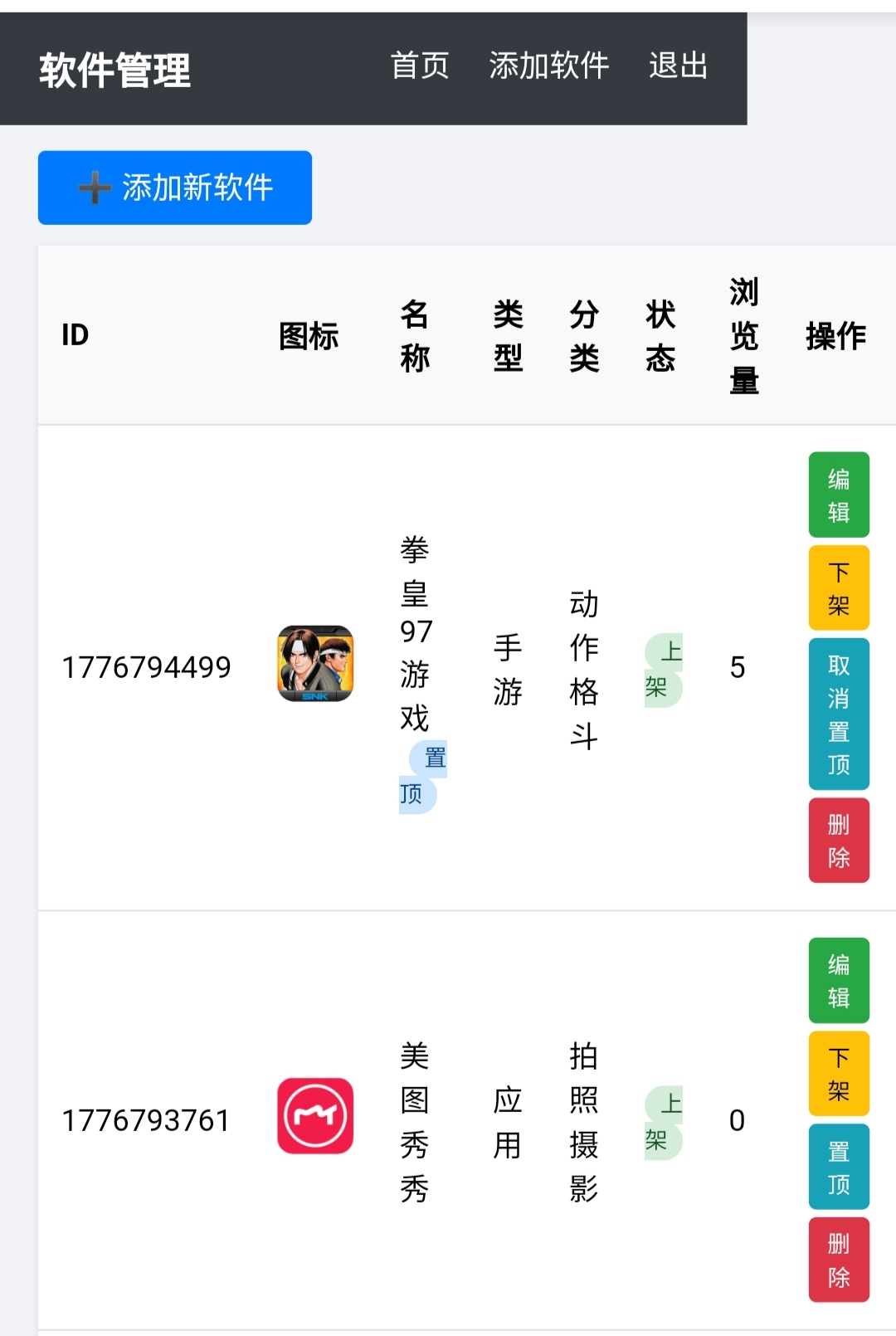Click the 美图秀秀 app icon

click(x=315, y=1116)
